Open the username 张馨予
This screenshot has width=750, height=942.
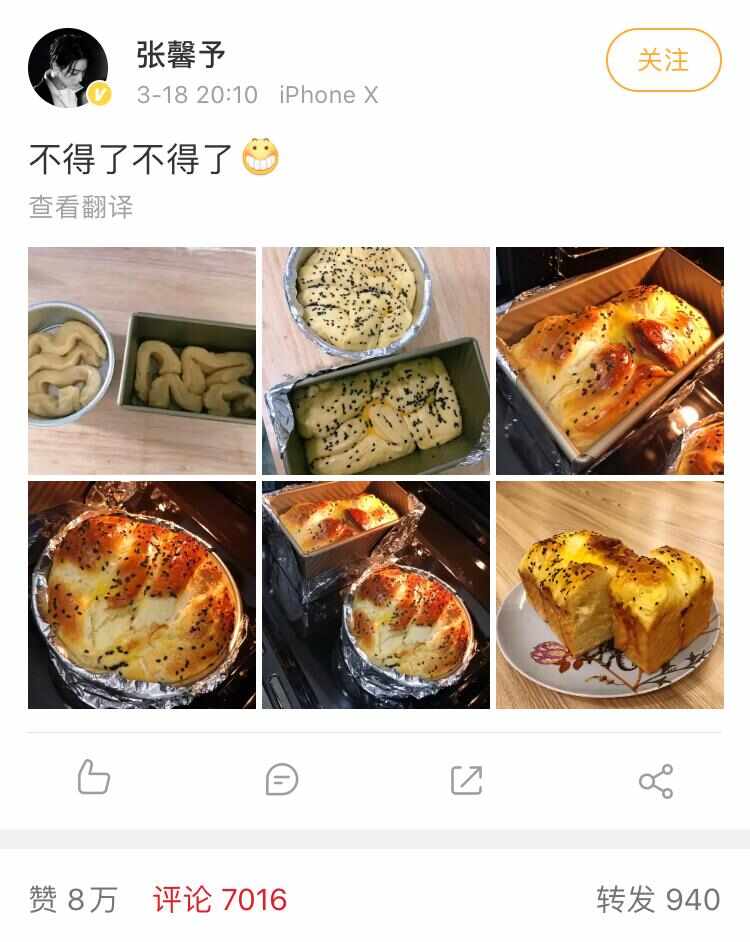coord(182,55)
